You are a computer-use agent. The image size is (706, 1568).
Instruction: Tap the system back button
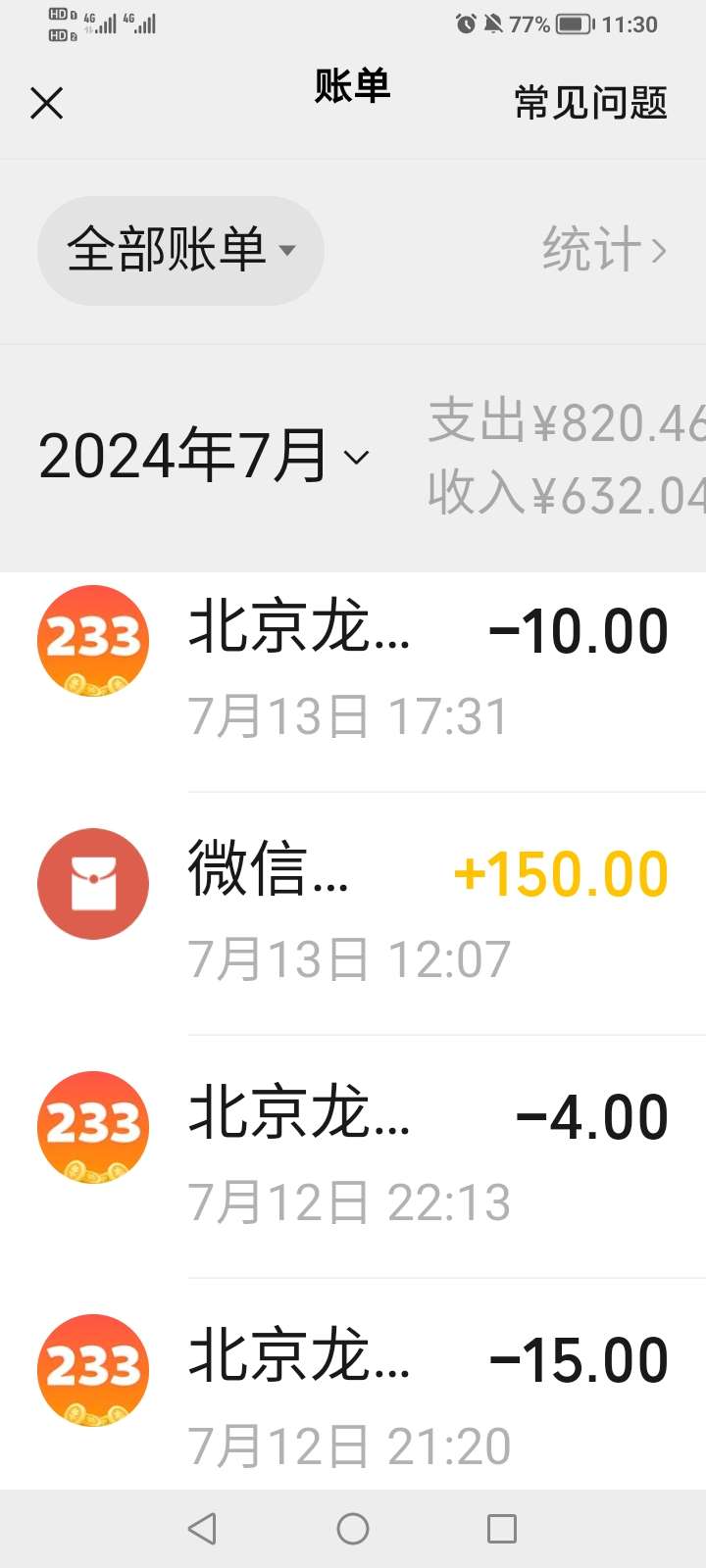click(x=202, y=1529)
